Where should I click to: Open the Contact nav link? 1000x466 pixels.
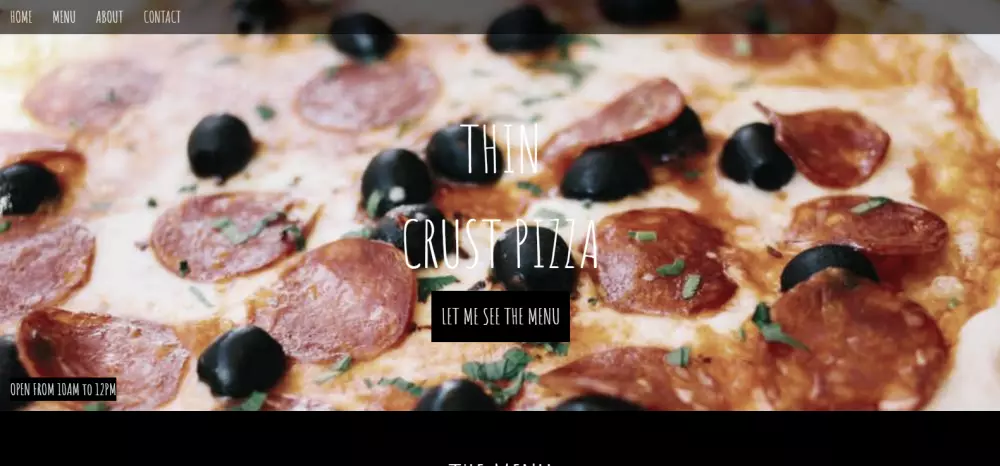pyautogui.click(x=162, y=17)
